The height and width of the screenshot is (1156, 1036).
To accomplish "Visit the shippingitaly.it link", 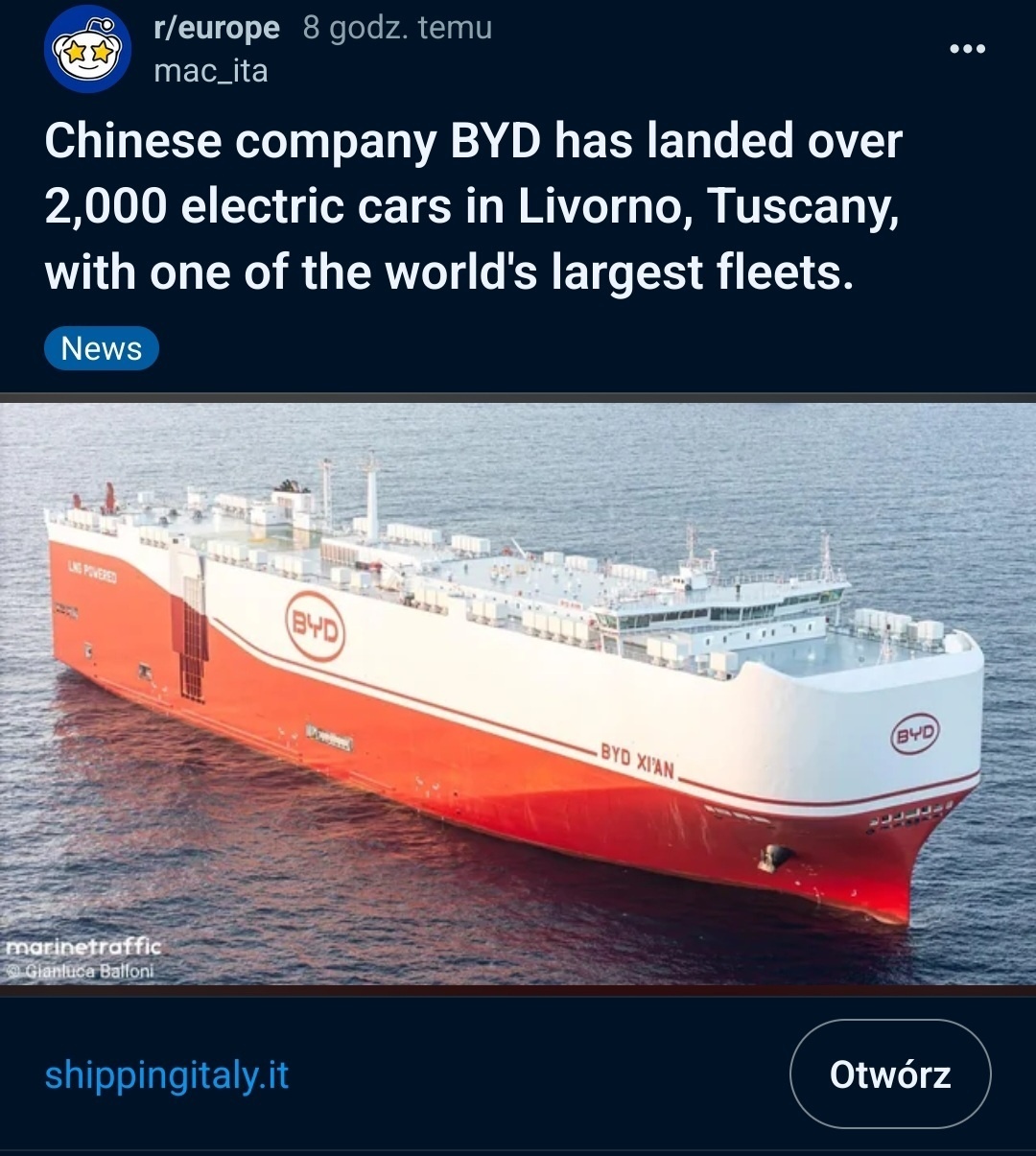I will [166, 1074].
